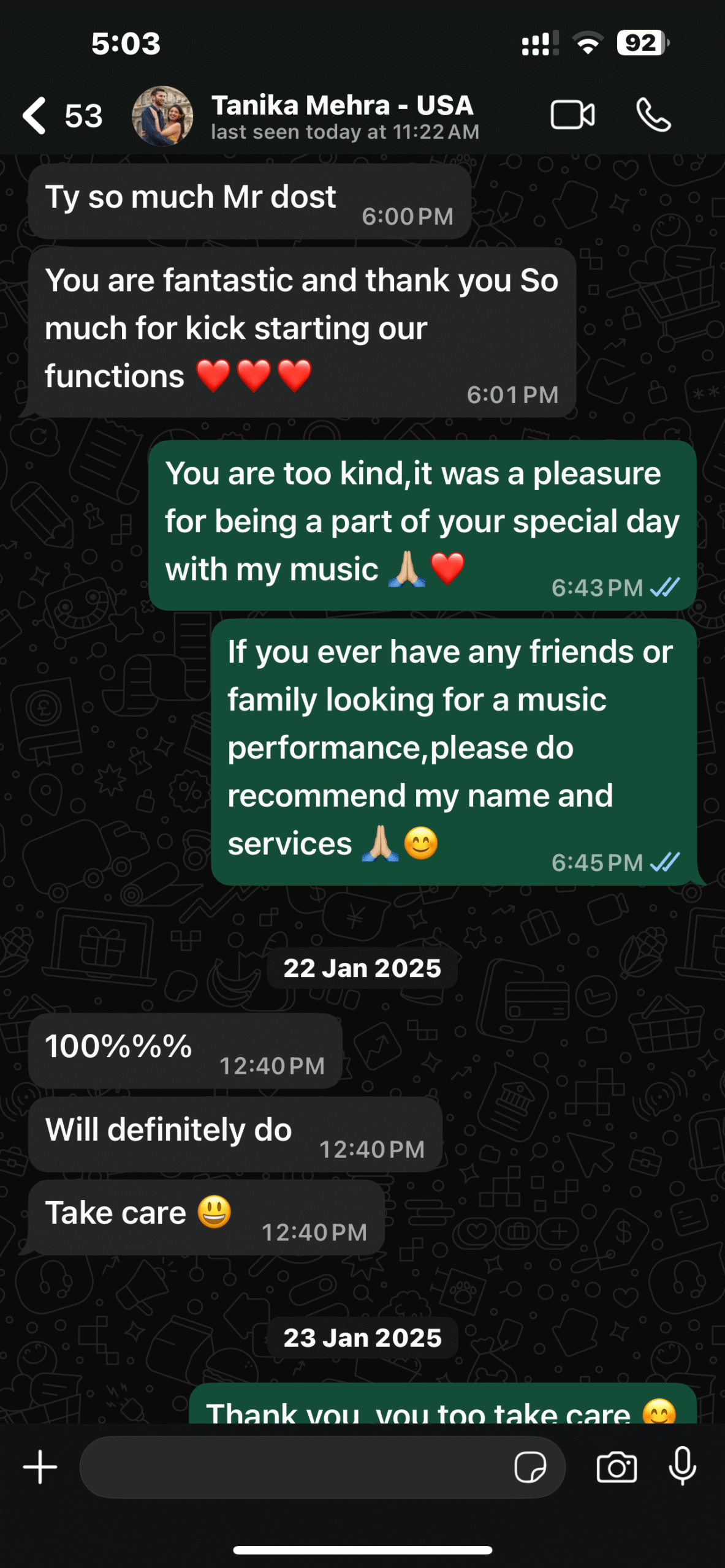Start a video call with Tanika Mehra
The image size is (725, 1568).
click(x=572, y=115)
